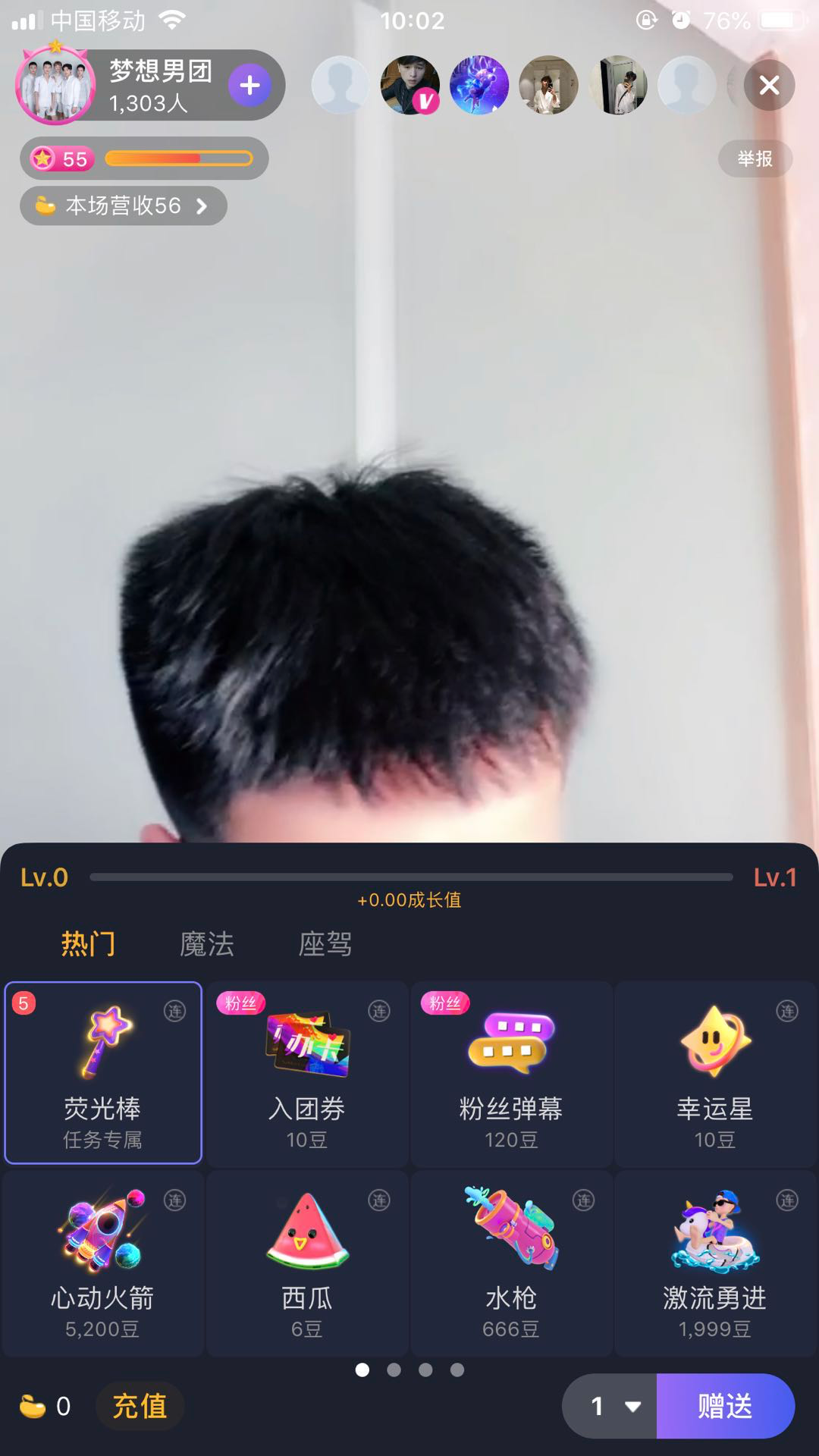Pick the 水枪 gift

tap(511, 1262)
